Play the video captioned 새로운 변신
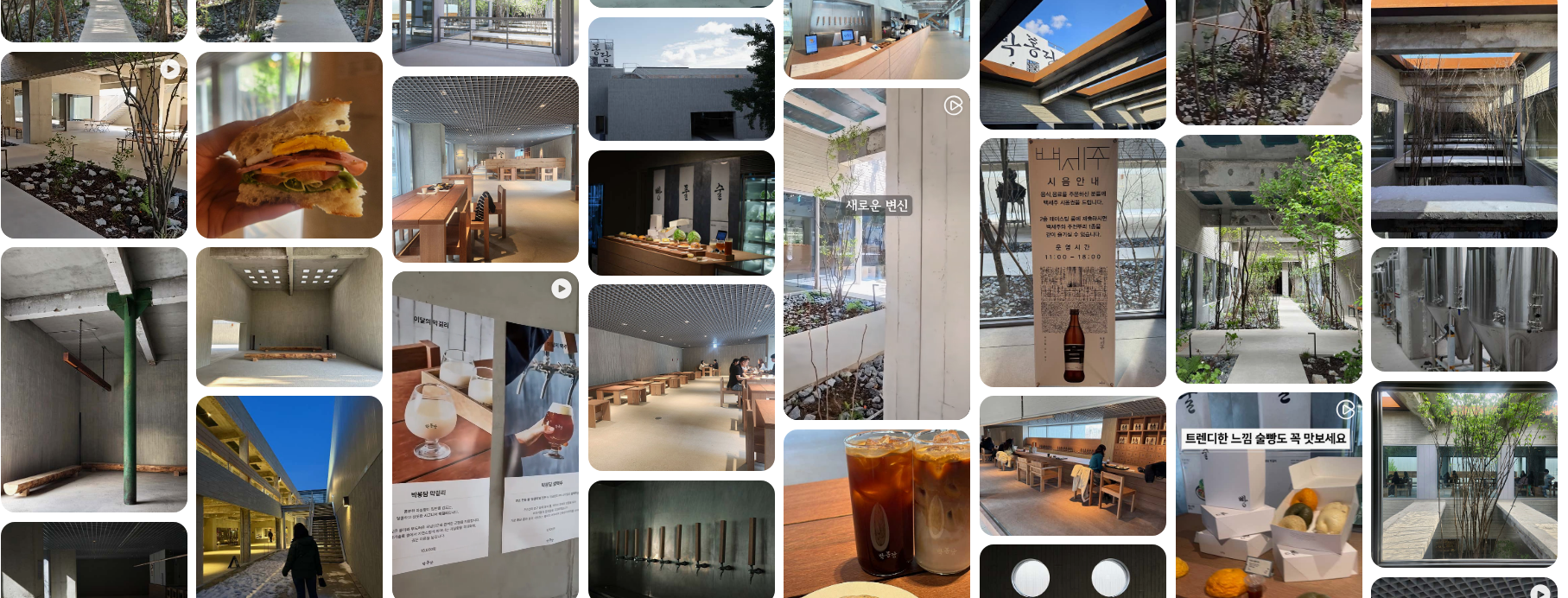The image size is (1568, 598). 876,253
